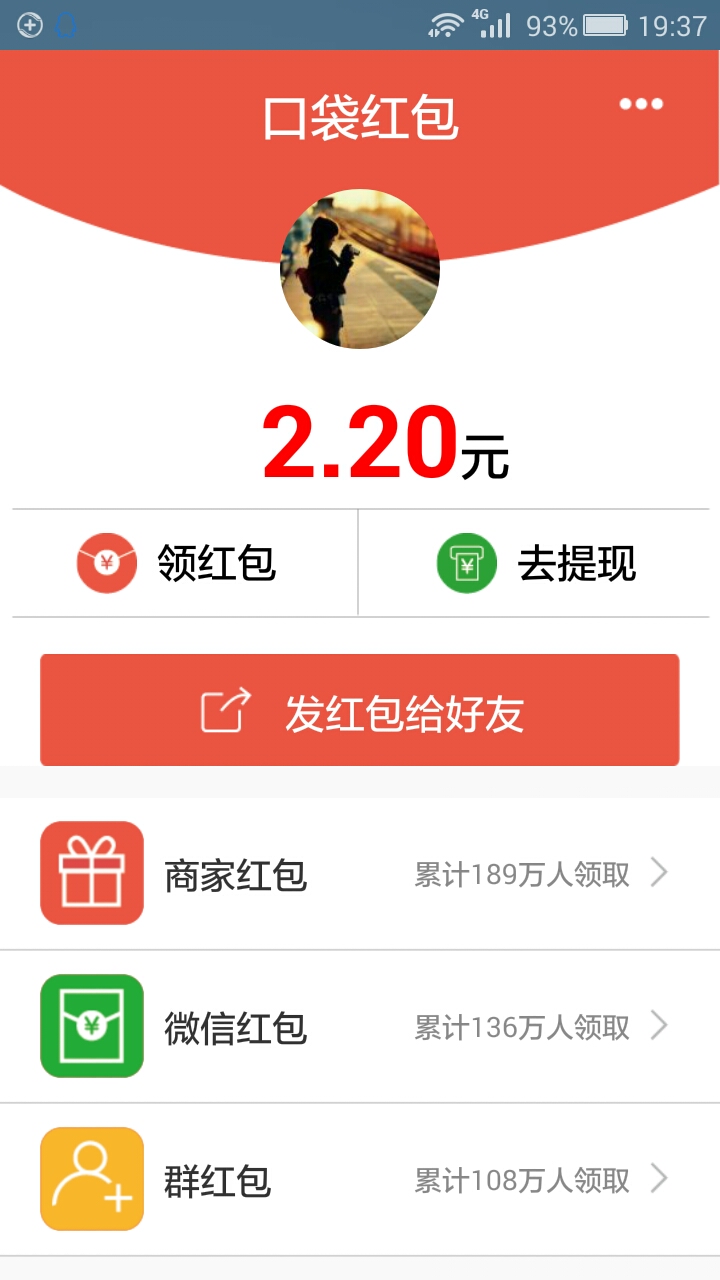Open the app menu via the three dots
This screenshot has height=1280, width=720.
643,103
